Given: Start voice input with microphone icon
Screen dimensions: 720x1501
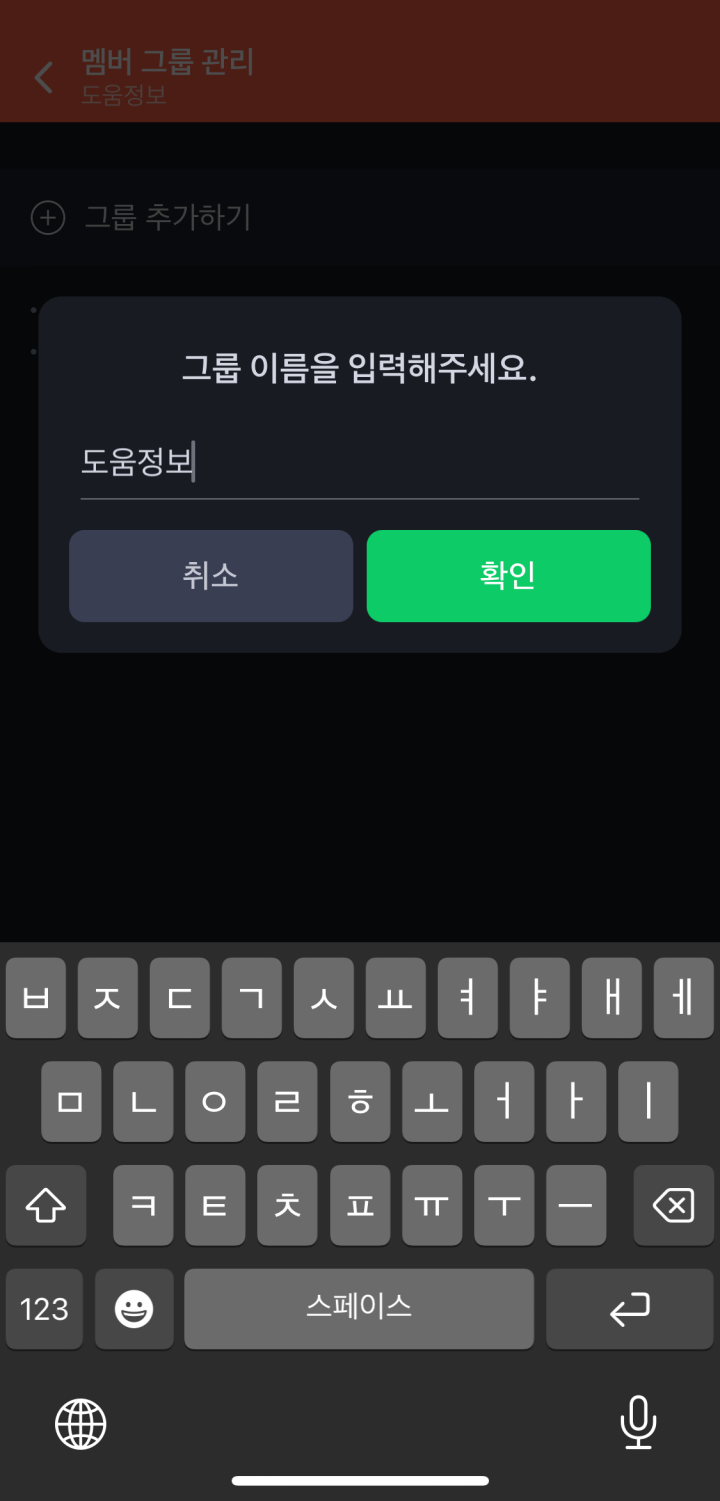Looking at the screenshot, I should pos(639,1424).
